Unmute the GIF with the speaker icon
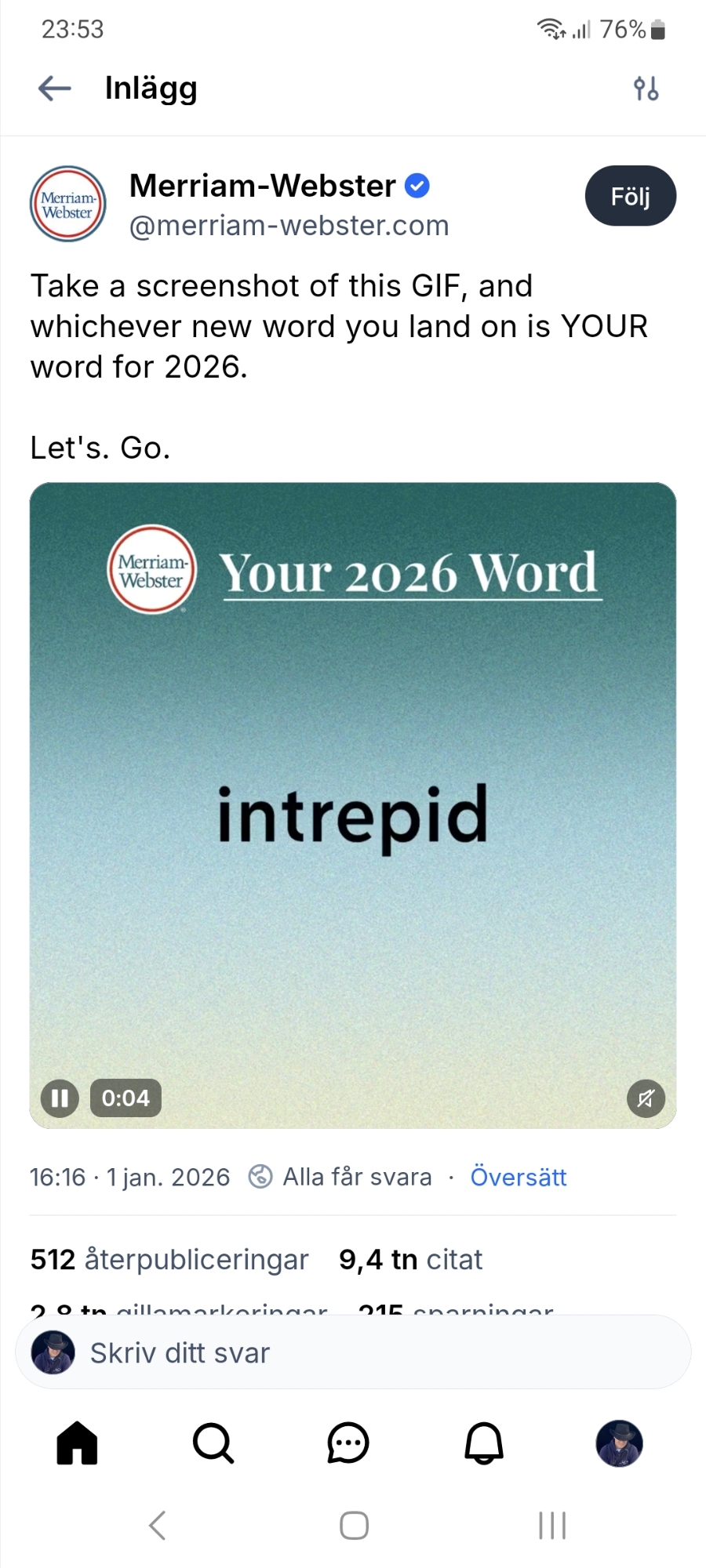 point(646,1098)
